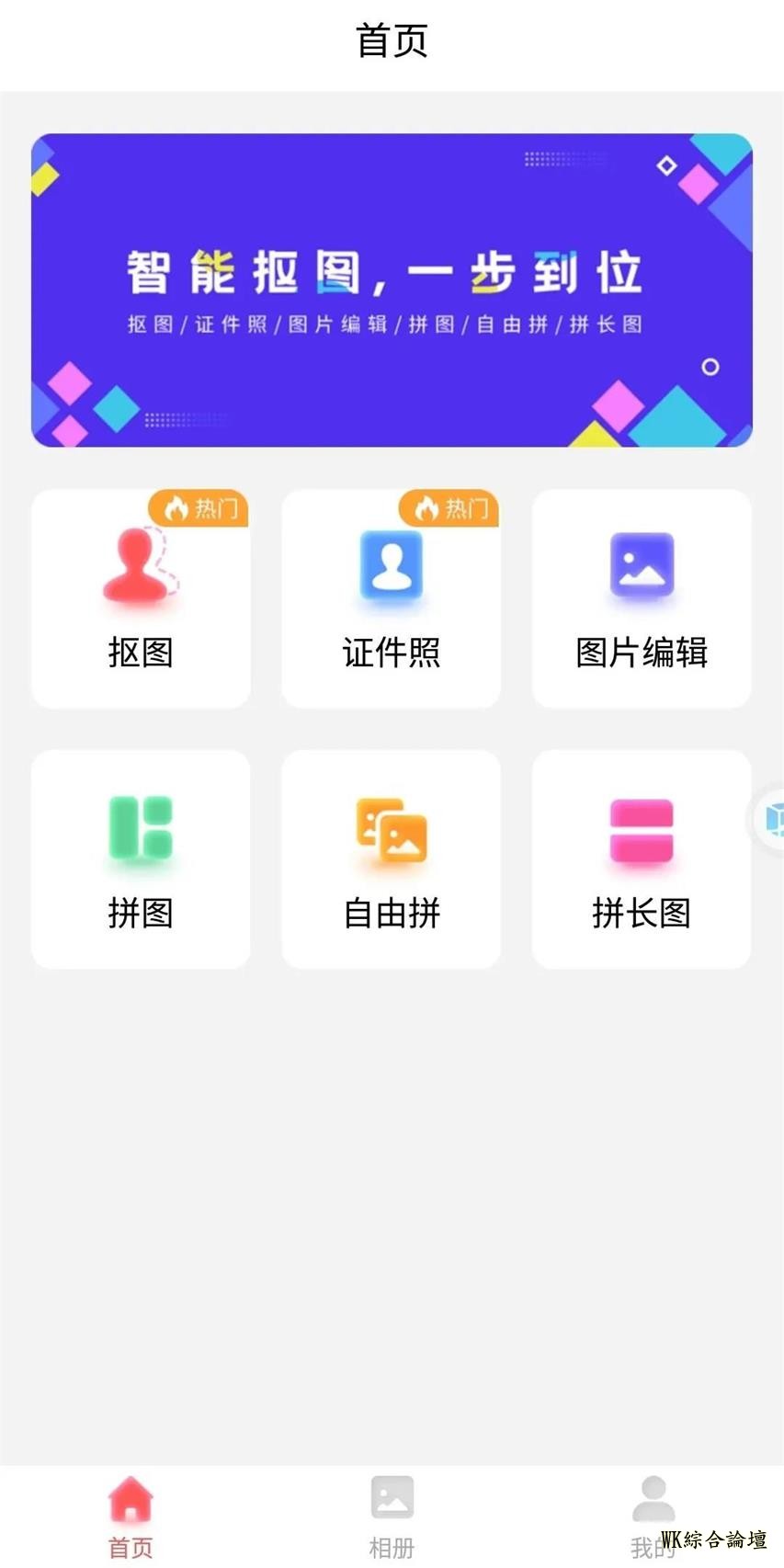Select the 首页 home tab
This screenshot has height=1568, width=784.
coord(131,1517)
